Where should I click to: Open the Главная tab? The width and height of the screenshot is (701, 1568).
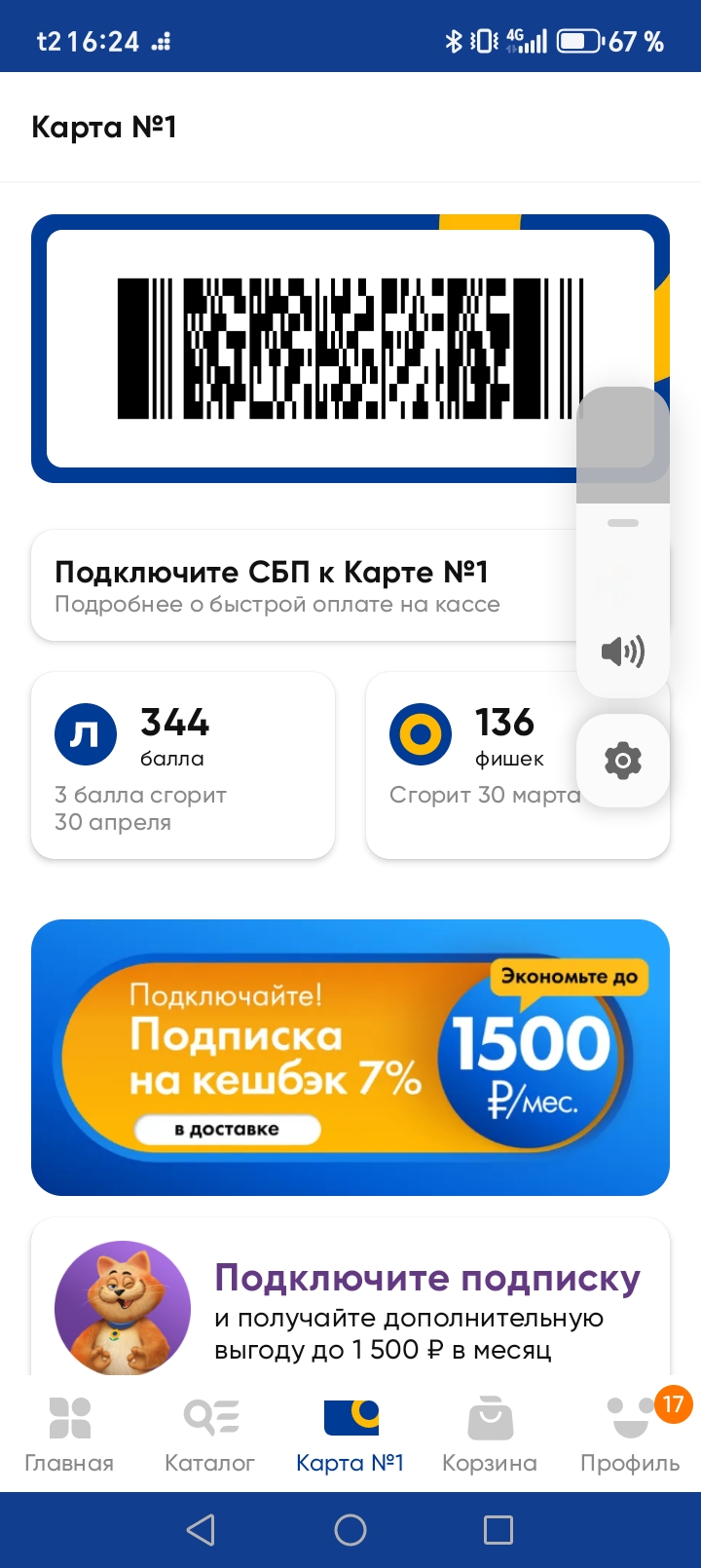[69, 1432]
